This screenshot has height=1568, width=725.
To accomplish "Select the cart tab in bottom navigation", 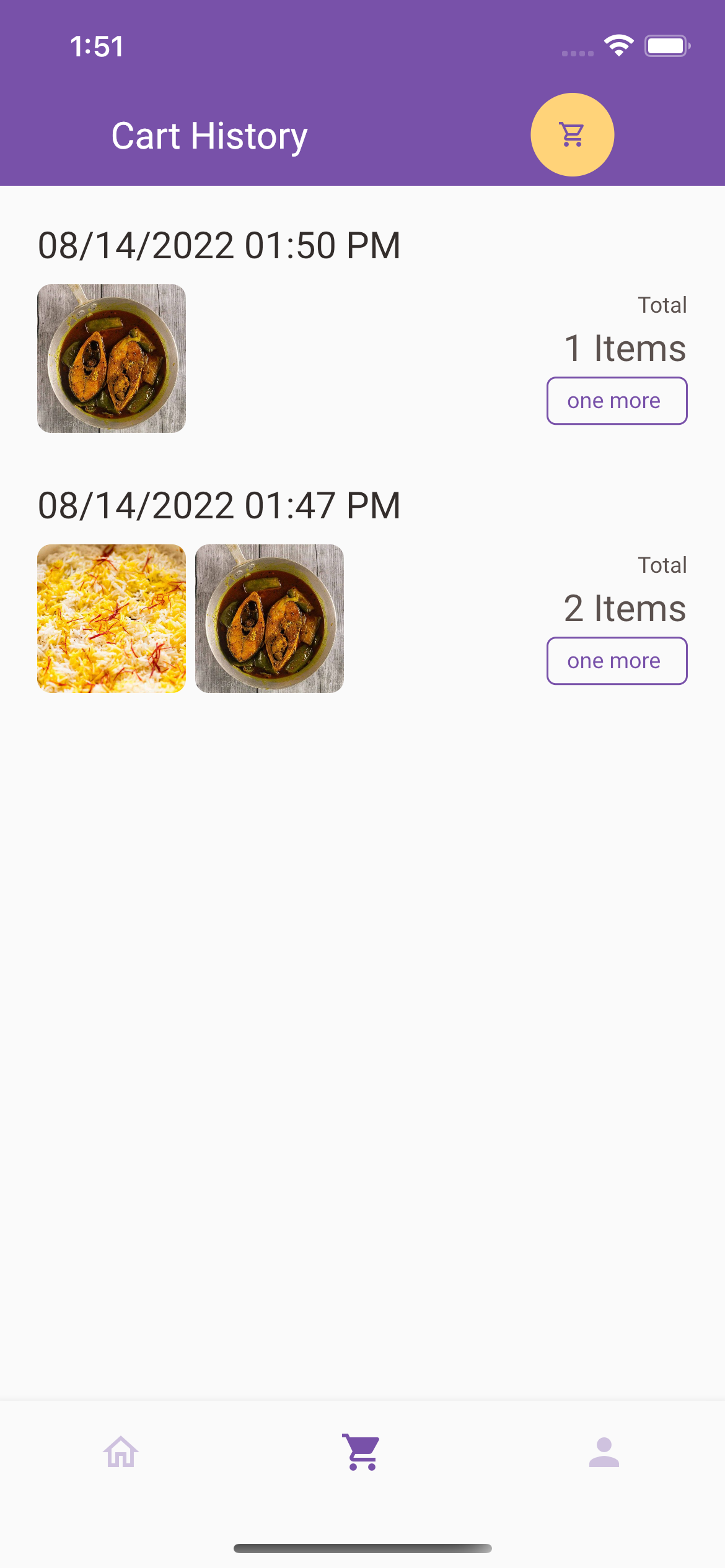I will point(362,1452).
